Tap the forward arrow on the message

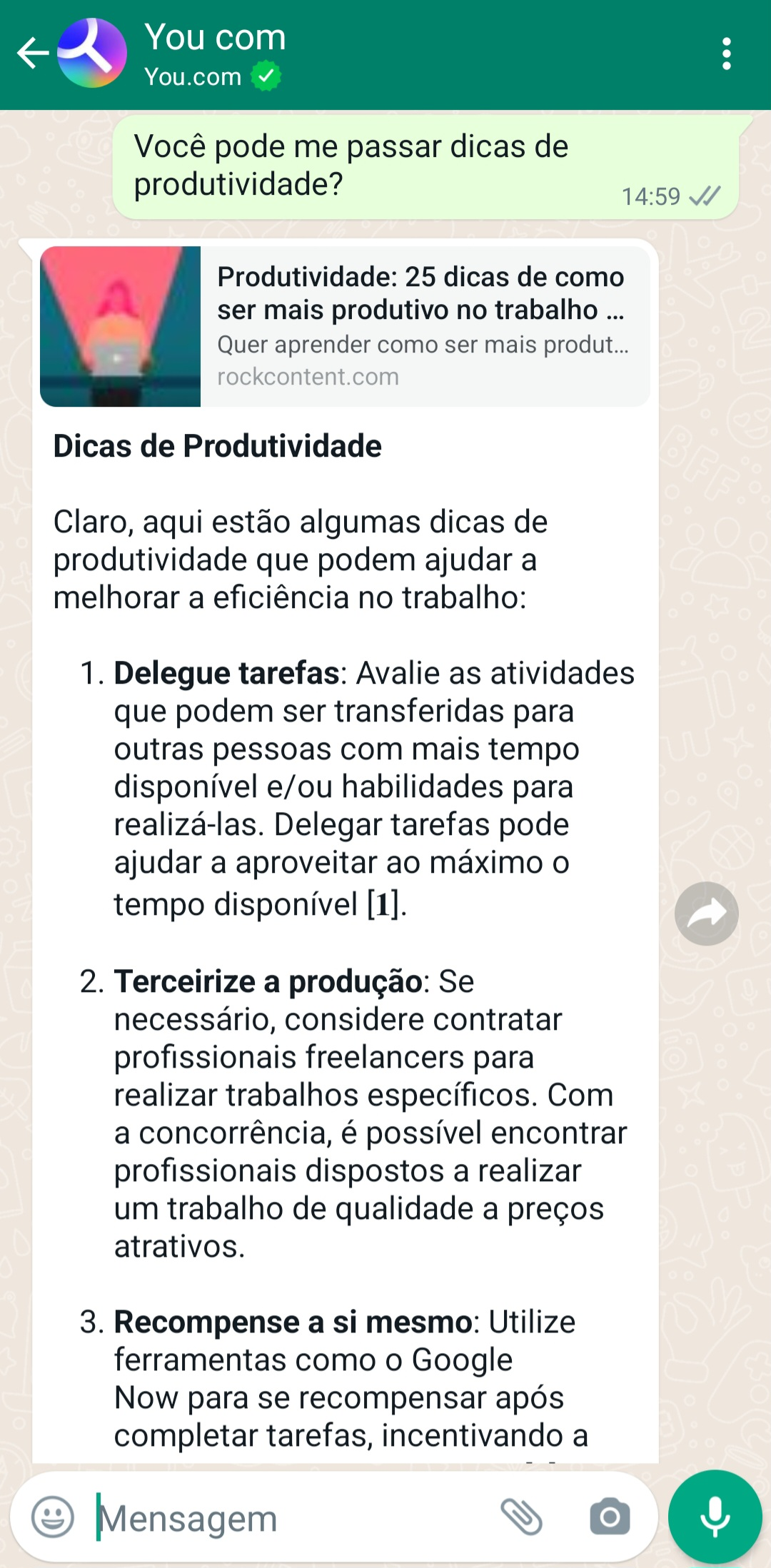[707, 912]
